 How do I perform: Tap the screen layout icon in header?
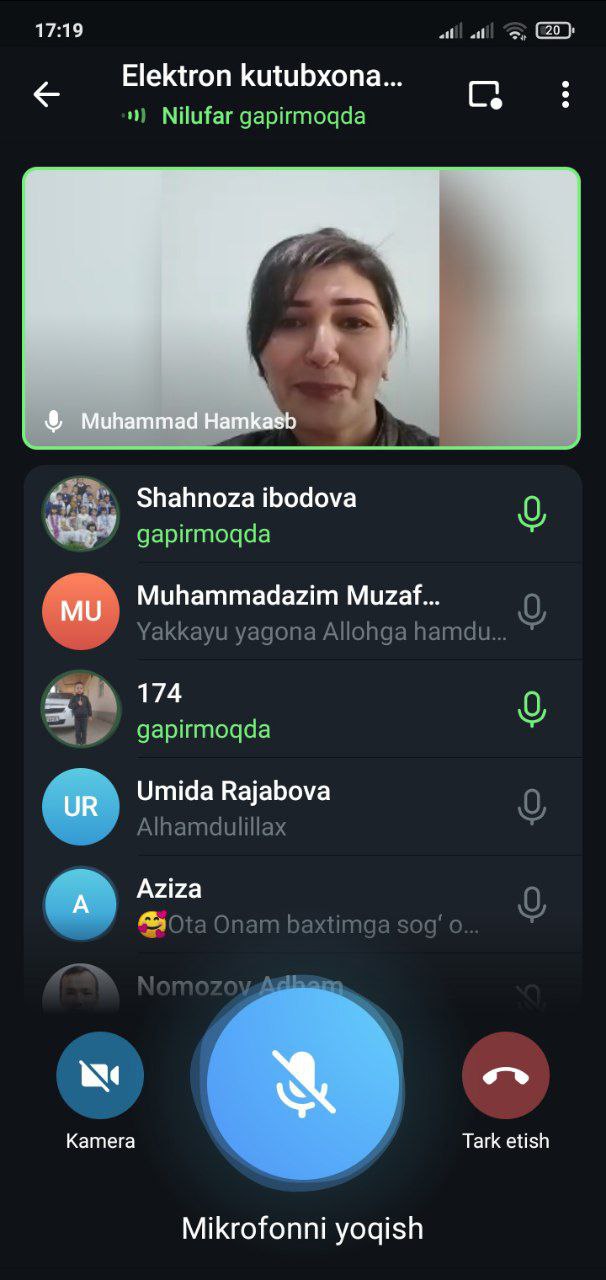(x=485, y=95)
